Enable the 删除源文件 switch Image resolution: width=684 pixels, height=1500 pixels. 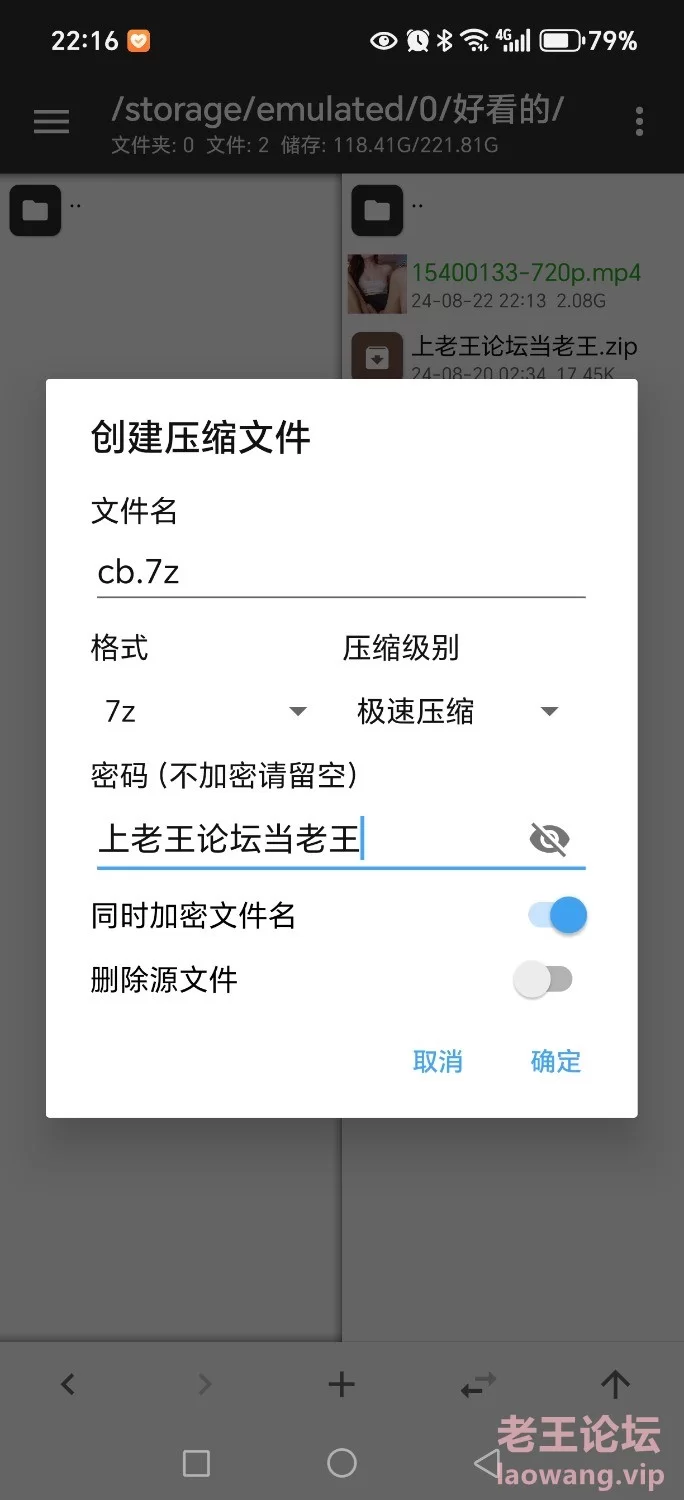[543, 980]
